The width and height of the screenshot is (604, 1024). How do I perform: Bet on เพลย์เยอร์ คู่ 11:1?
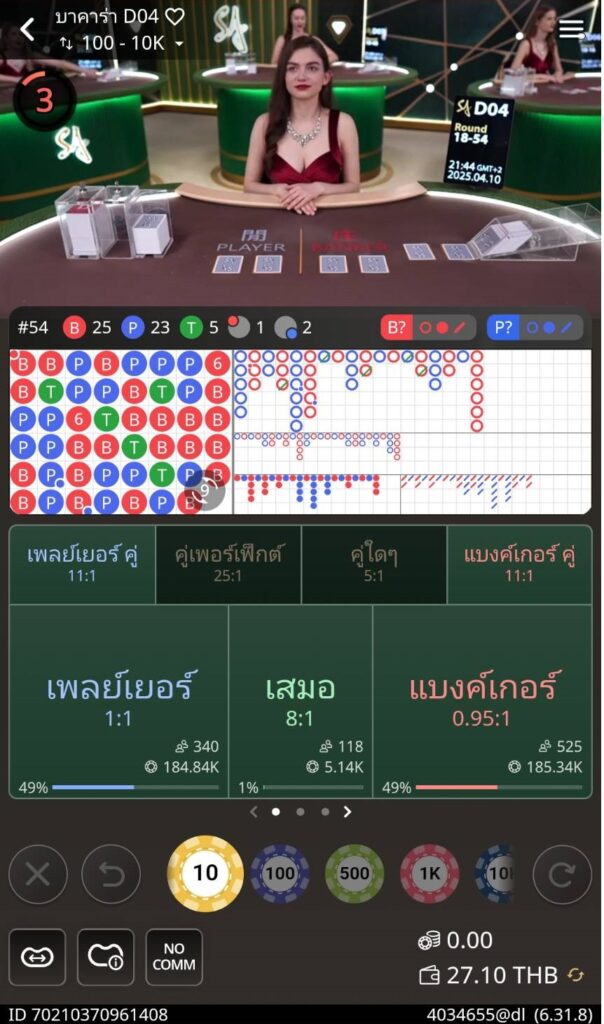[x=82, y=564]
